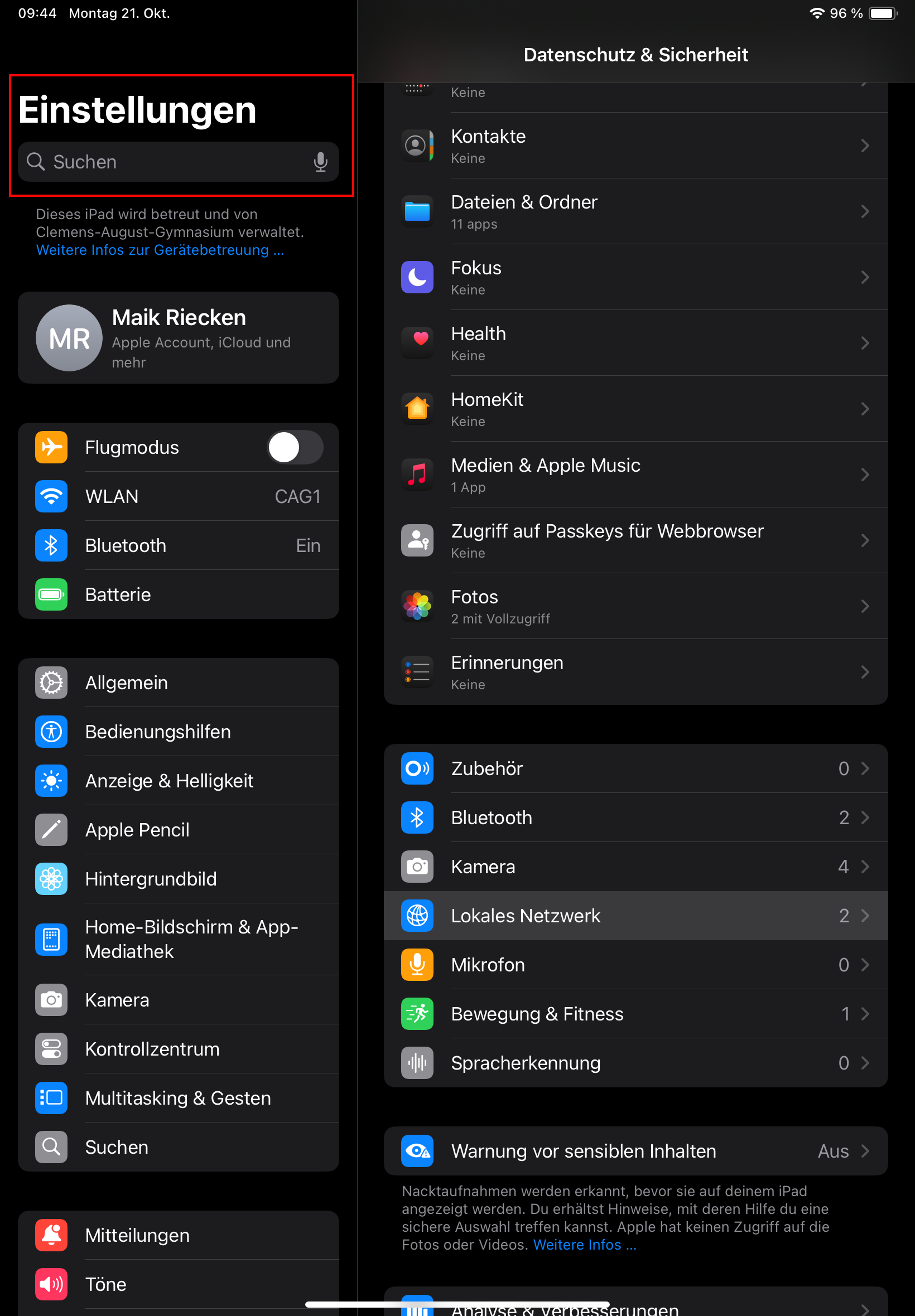Tap the Suchen search field

[x=172, y=162]
